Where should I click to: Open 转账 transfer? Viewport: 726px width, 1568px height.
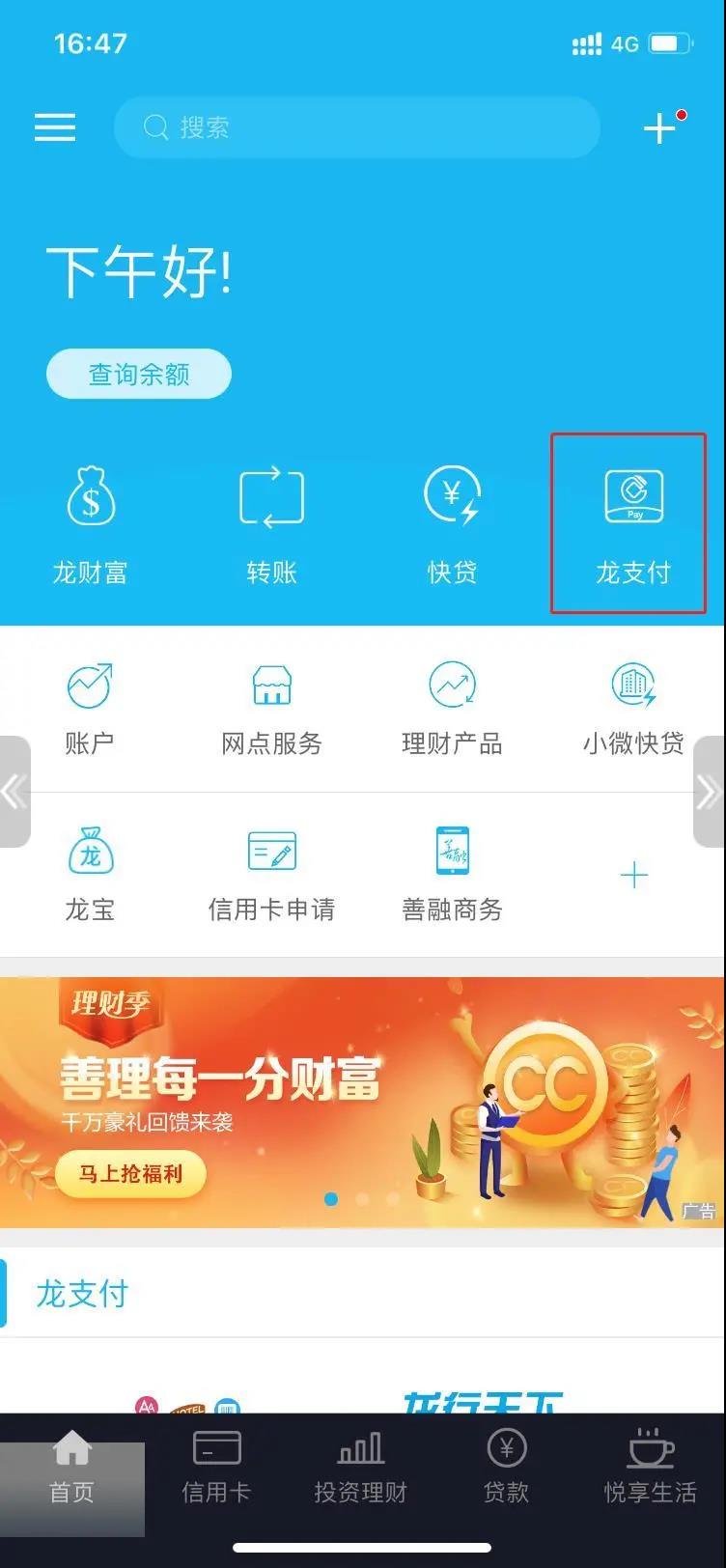pos(271,524)
